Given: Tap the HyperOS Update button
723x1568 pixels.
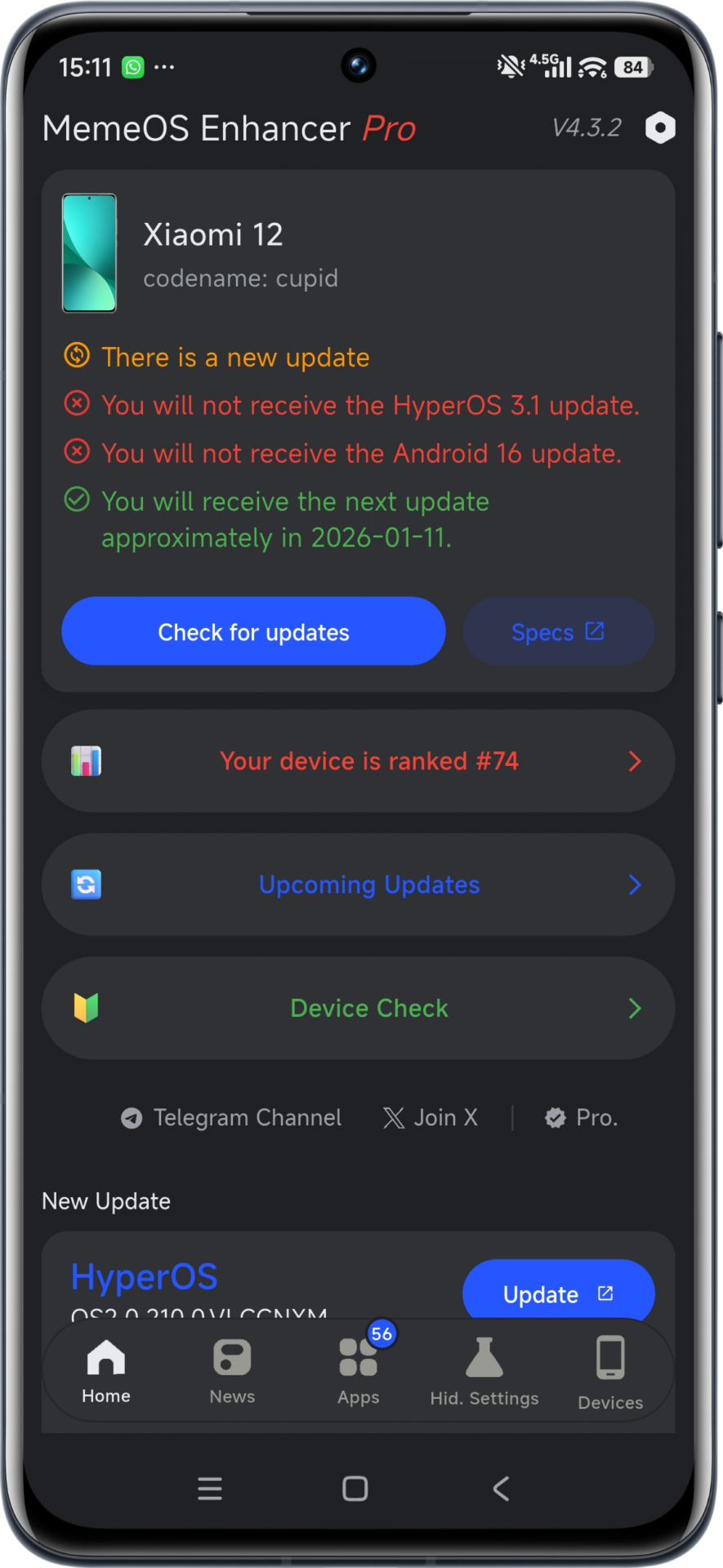Looking at the screenshot, I should 558,1294.
